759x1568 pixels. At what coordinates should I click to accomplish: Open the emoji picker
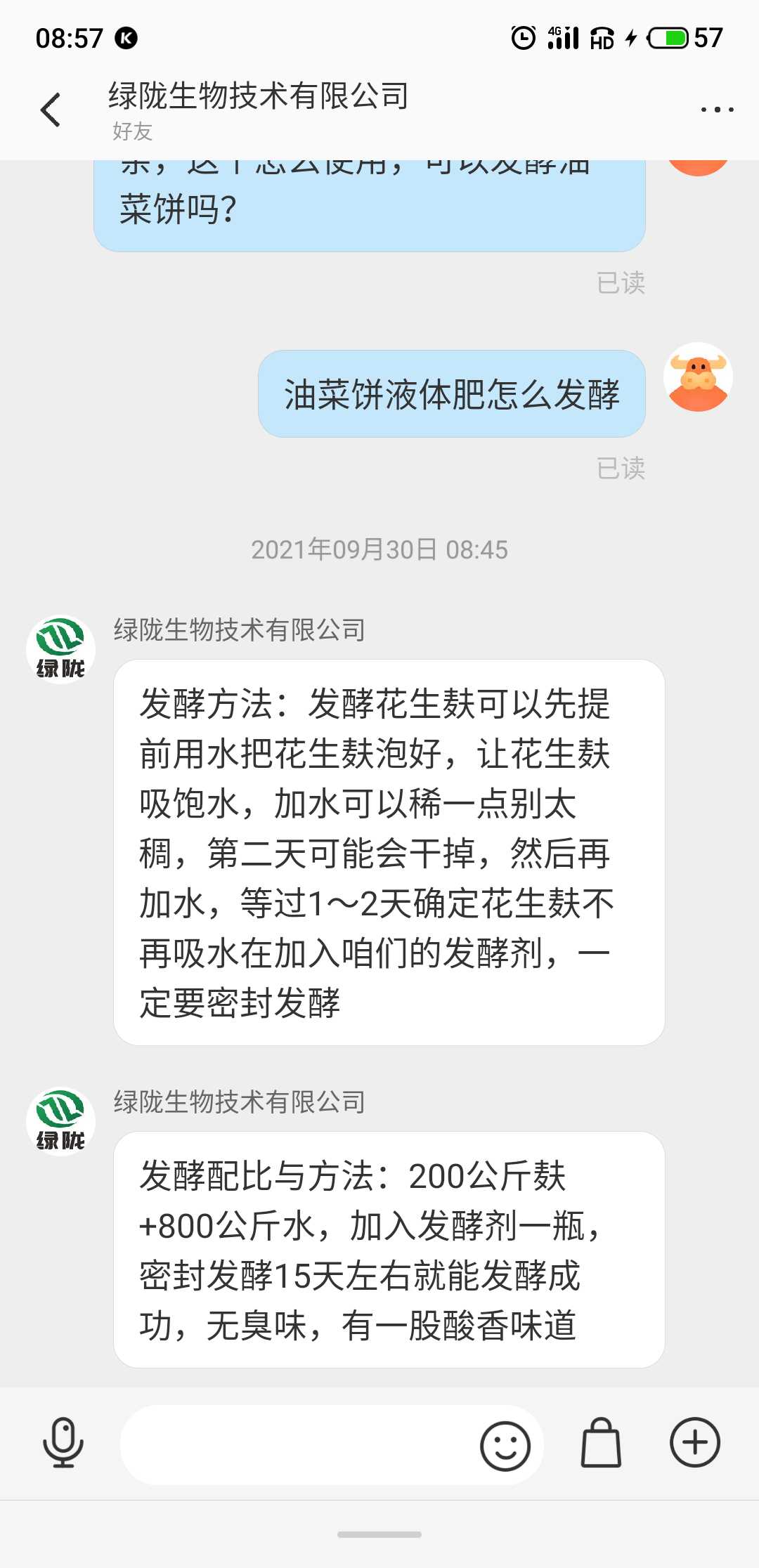(x=505, y=1446)
